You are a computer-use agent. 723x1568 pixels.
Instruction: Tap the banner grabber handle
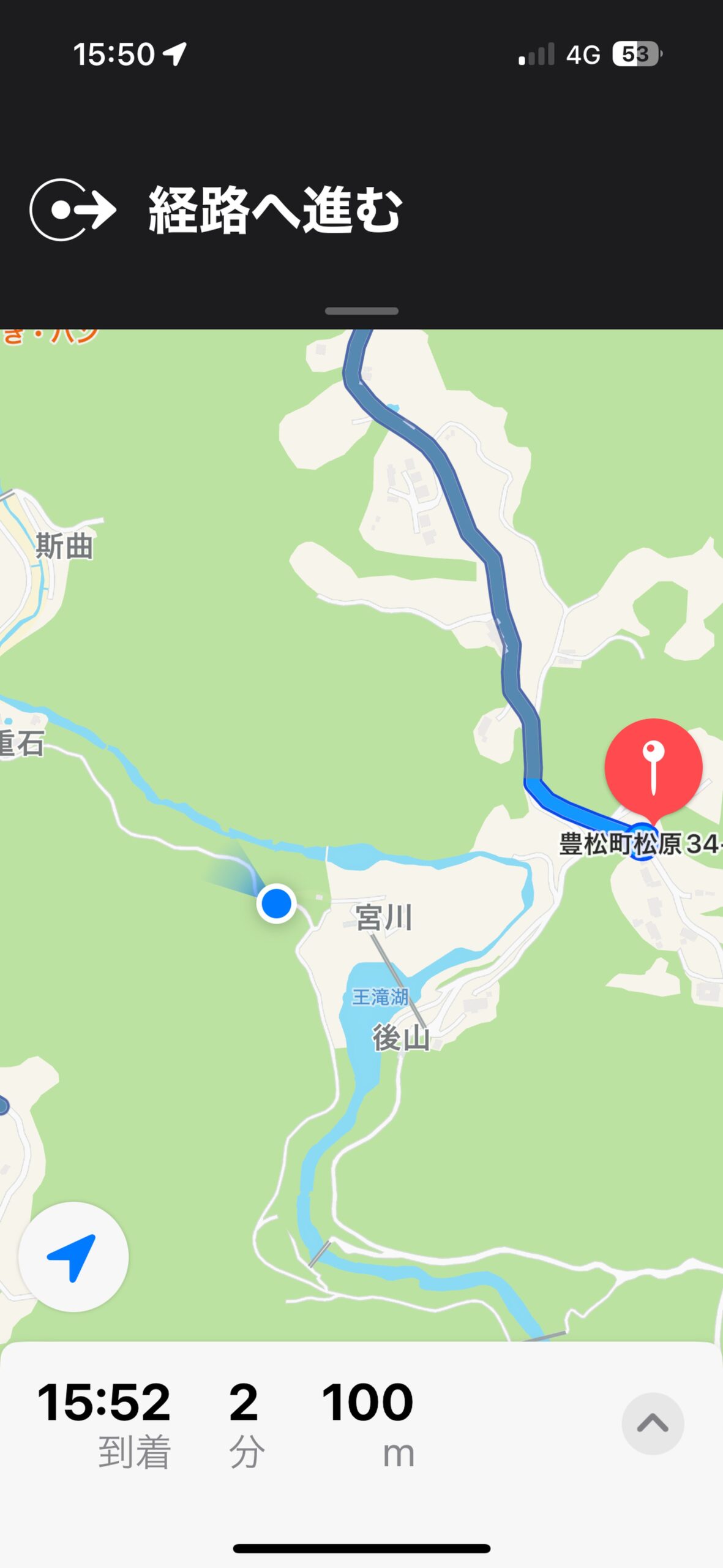click(x=361, y=311)
